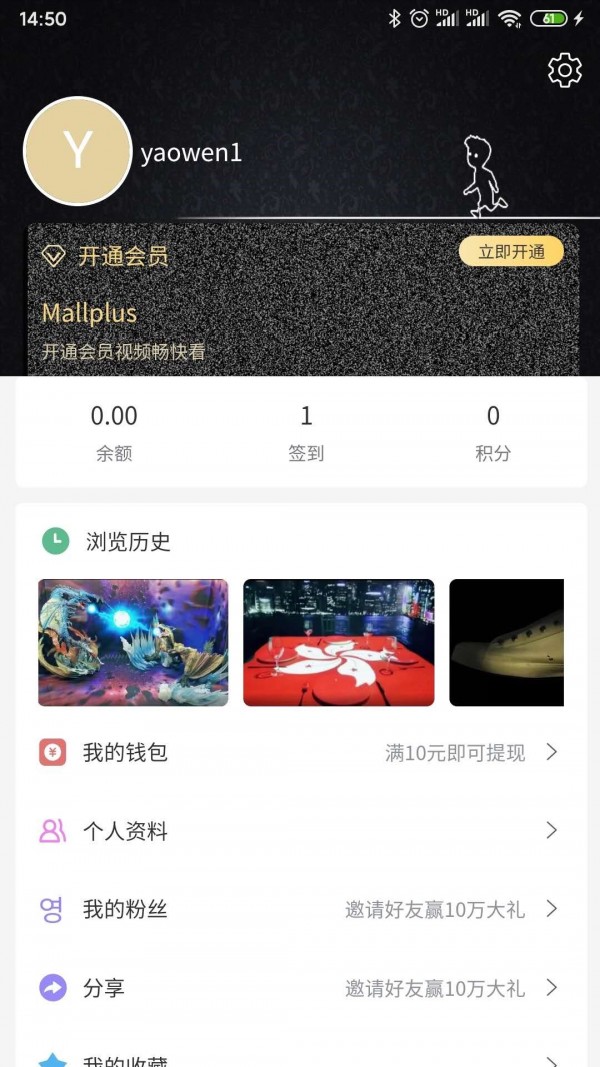Viewport: 600px width, 1067px height.
Task: Go to 个人资料 personal profile
Action: 300,831
